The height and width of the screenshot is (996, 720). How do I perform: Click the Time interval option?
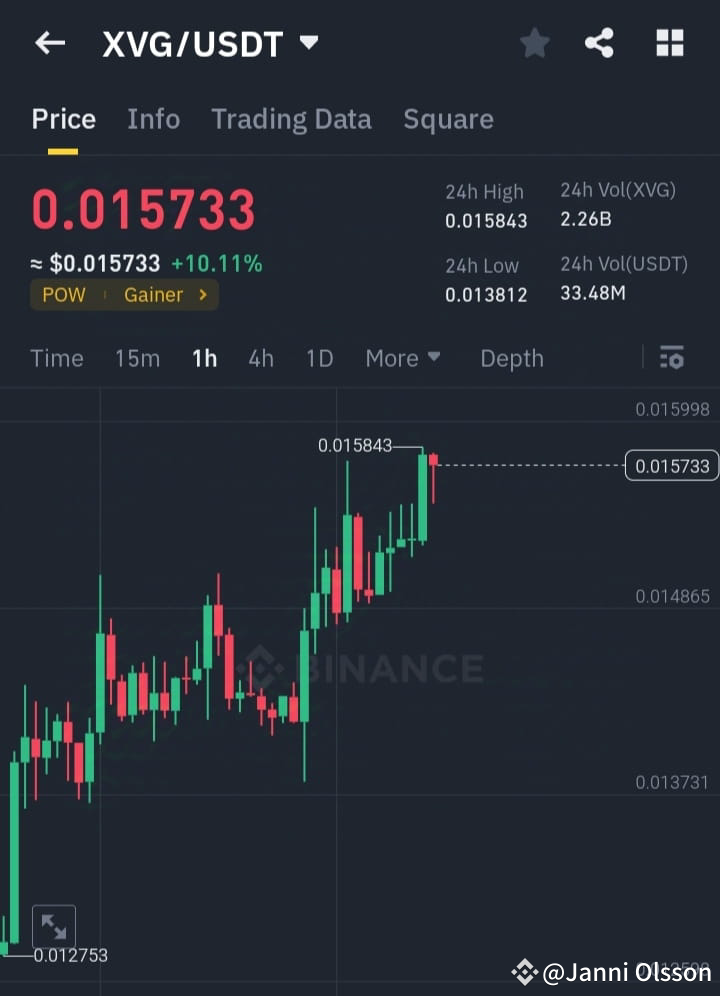tap(57, 357)
